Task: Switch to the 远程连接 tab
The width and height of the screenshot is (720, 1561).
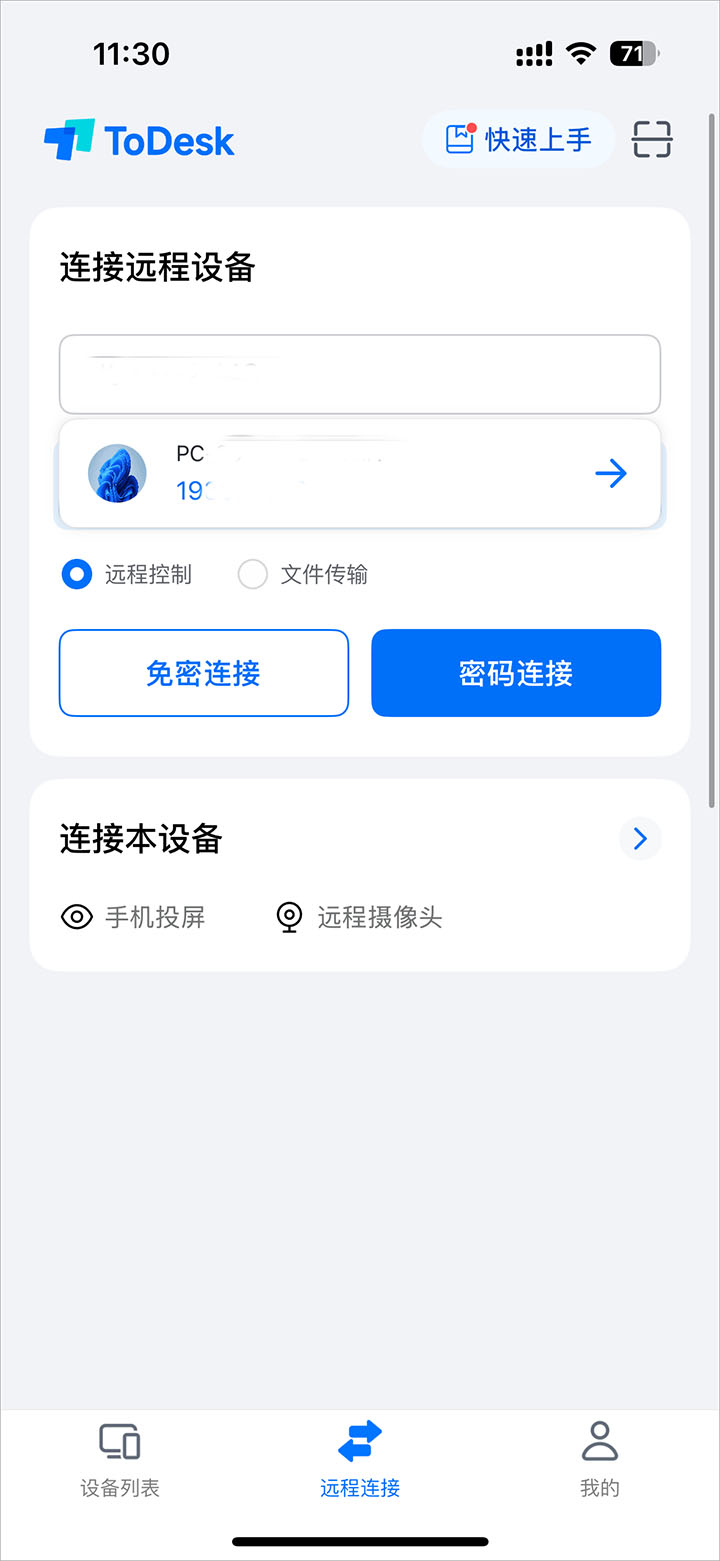Action: tap(360, 1459)
